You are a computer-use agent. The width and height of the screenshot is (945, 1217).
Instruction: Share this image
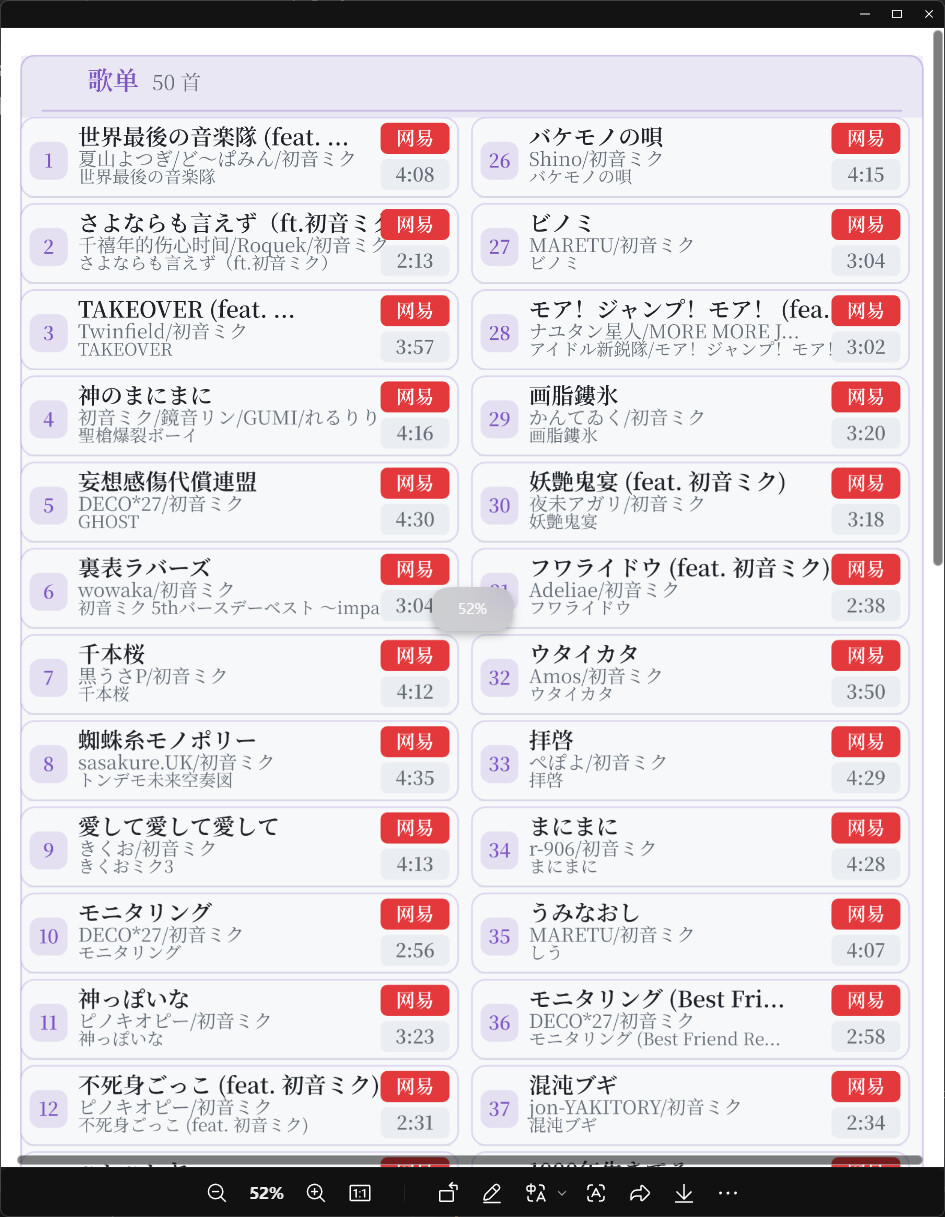(x=640, y=1193)
